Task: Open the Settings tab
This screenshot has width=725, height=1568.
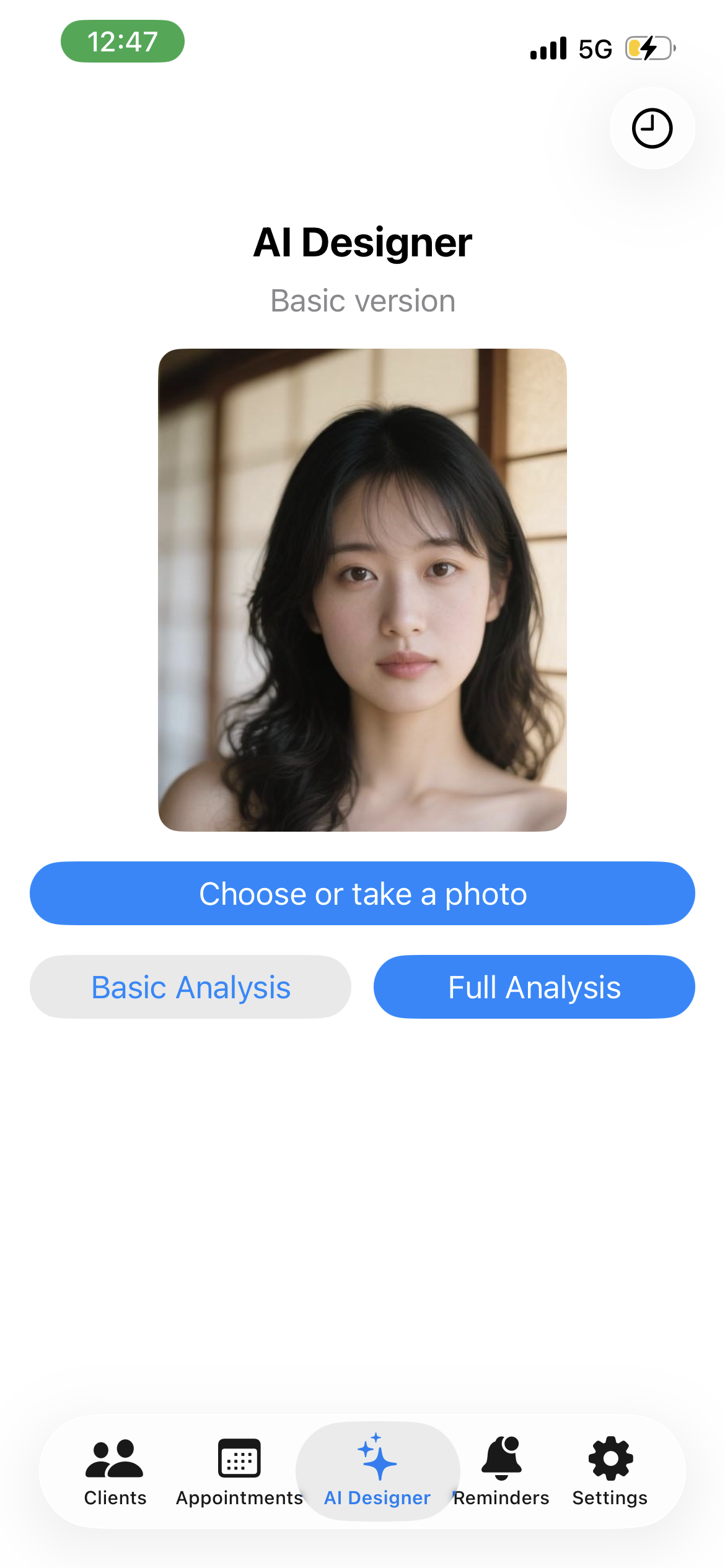Action: 610,1471
